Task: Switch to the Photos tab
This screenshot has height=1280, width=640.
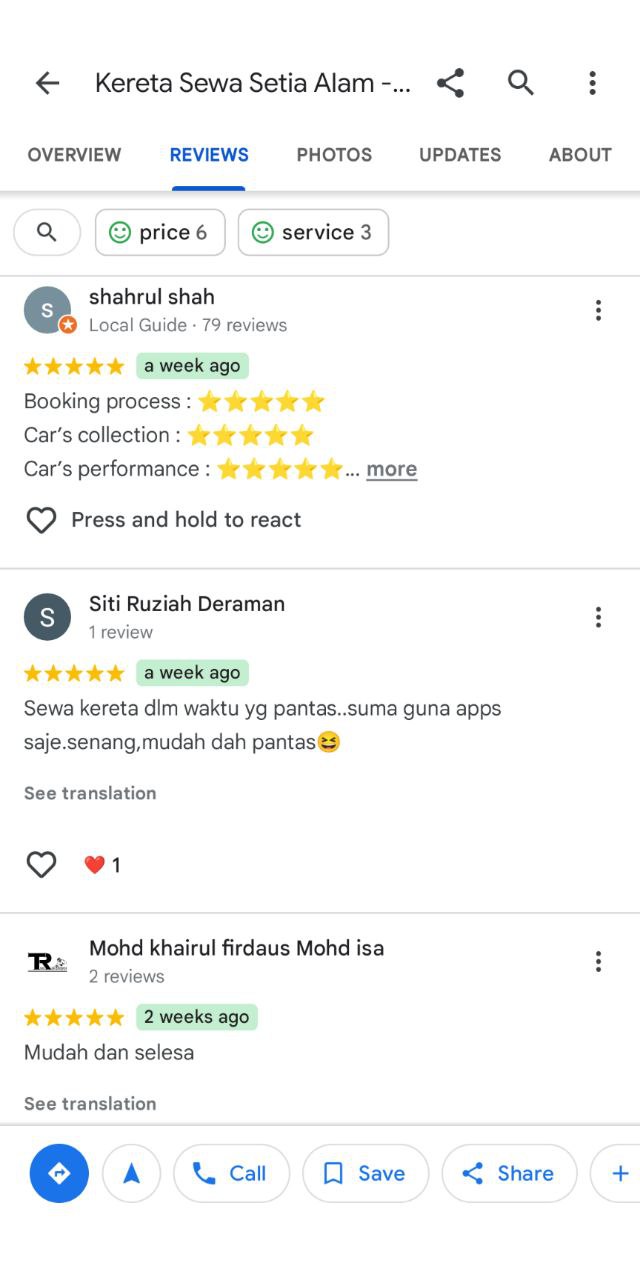Action: click(x=334, y=155)
